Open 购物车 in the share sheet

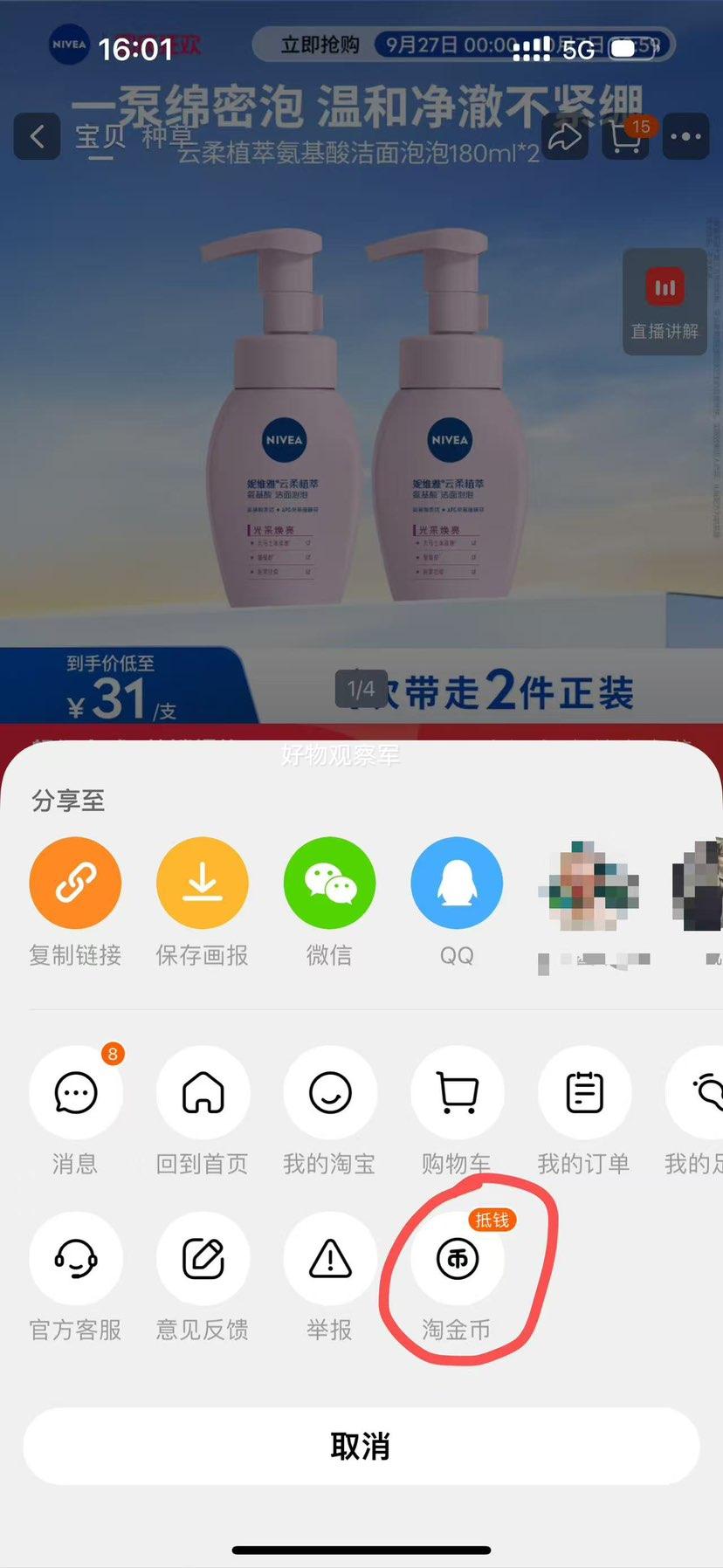(x=457, y=1092)
